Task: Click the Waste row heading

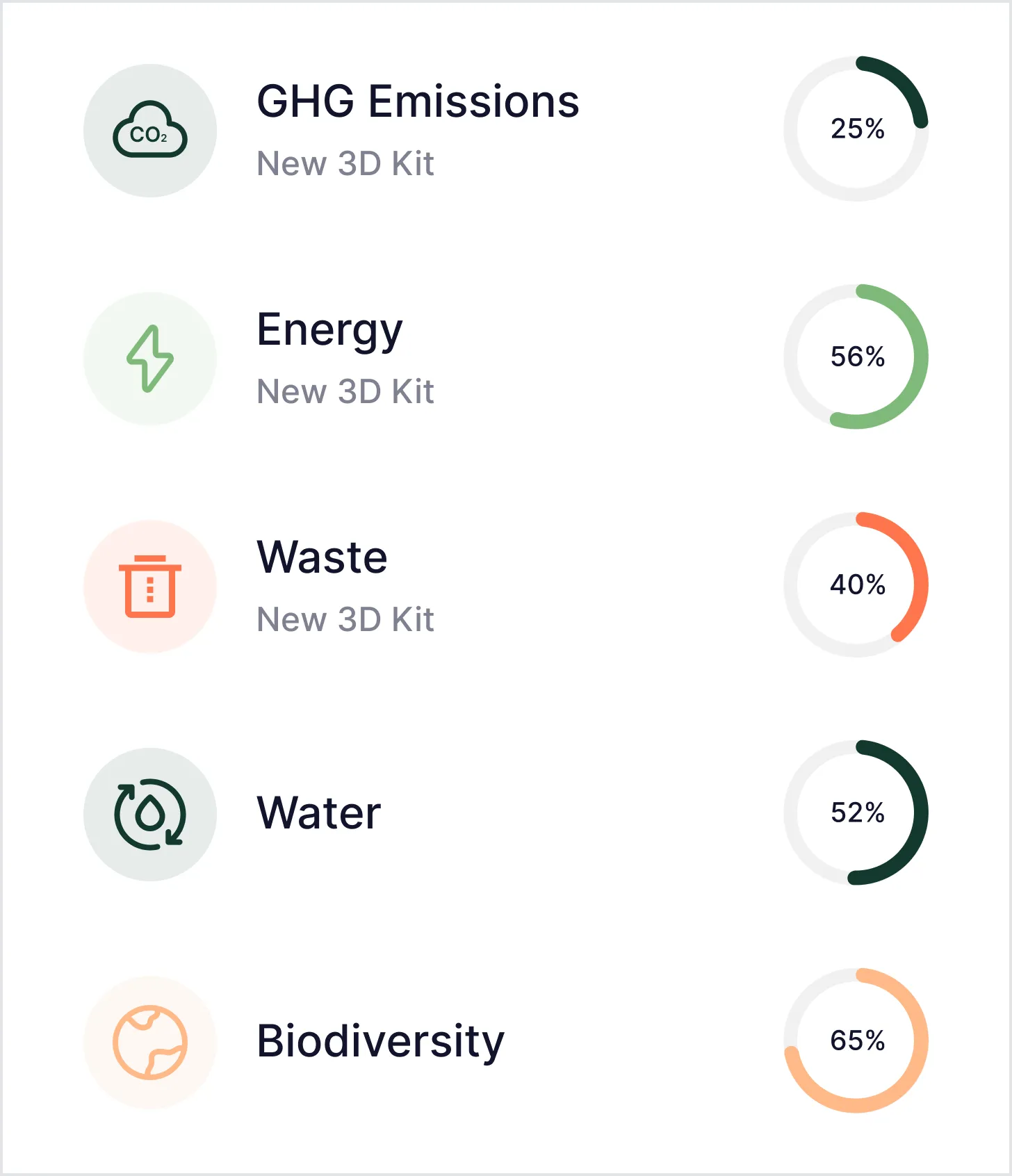Action: coord(322,557)
